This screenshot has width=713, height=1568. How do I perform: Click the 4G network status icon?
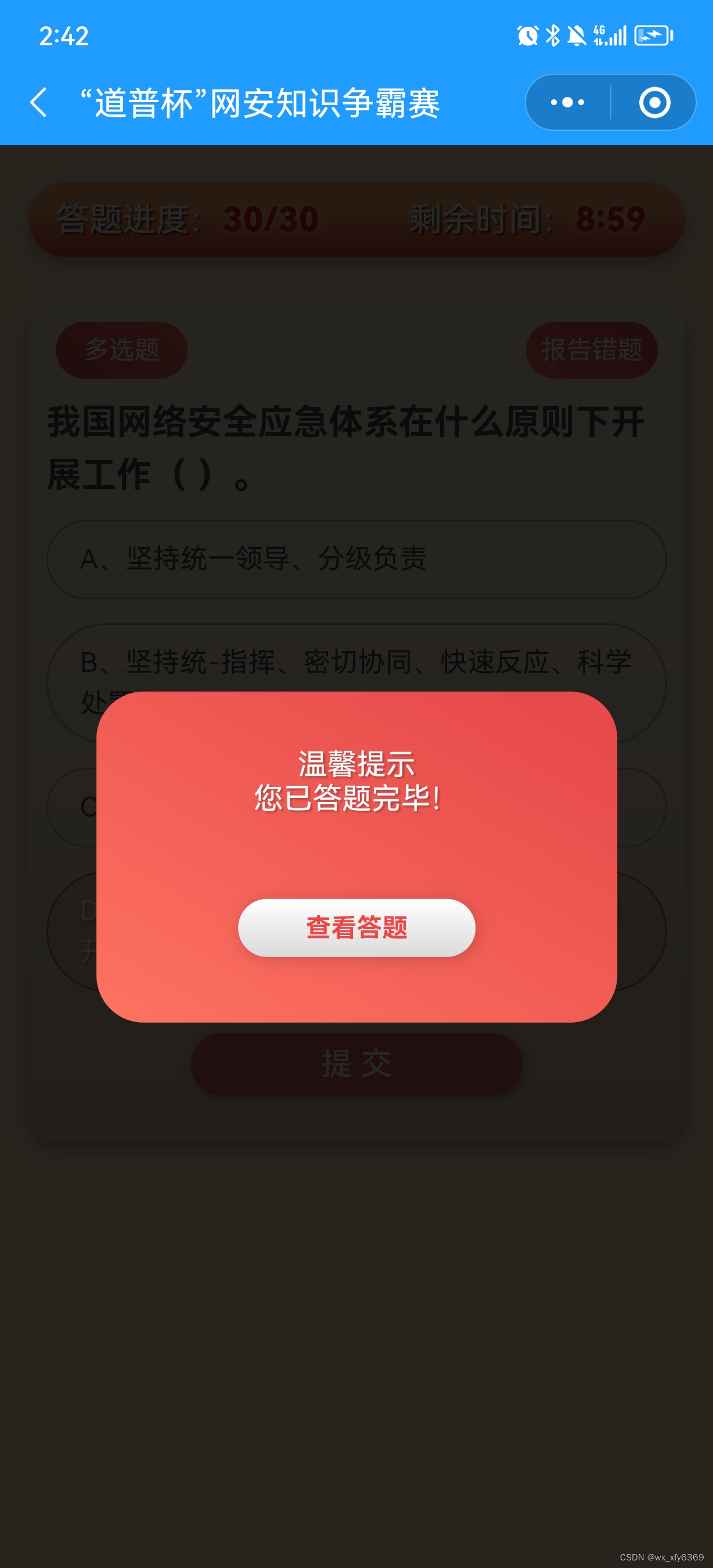coord(599,34)
